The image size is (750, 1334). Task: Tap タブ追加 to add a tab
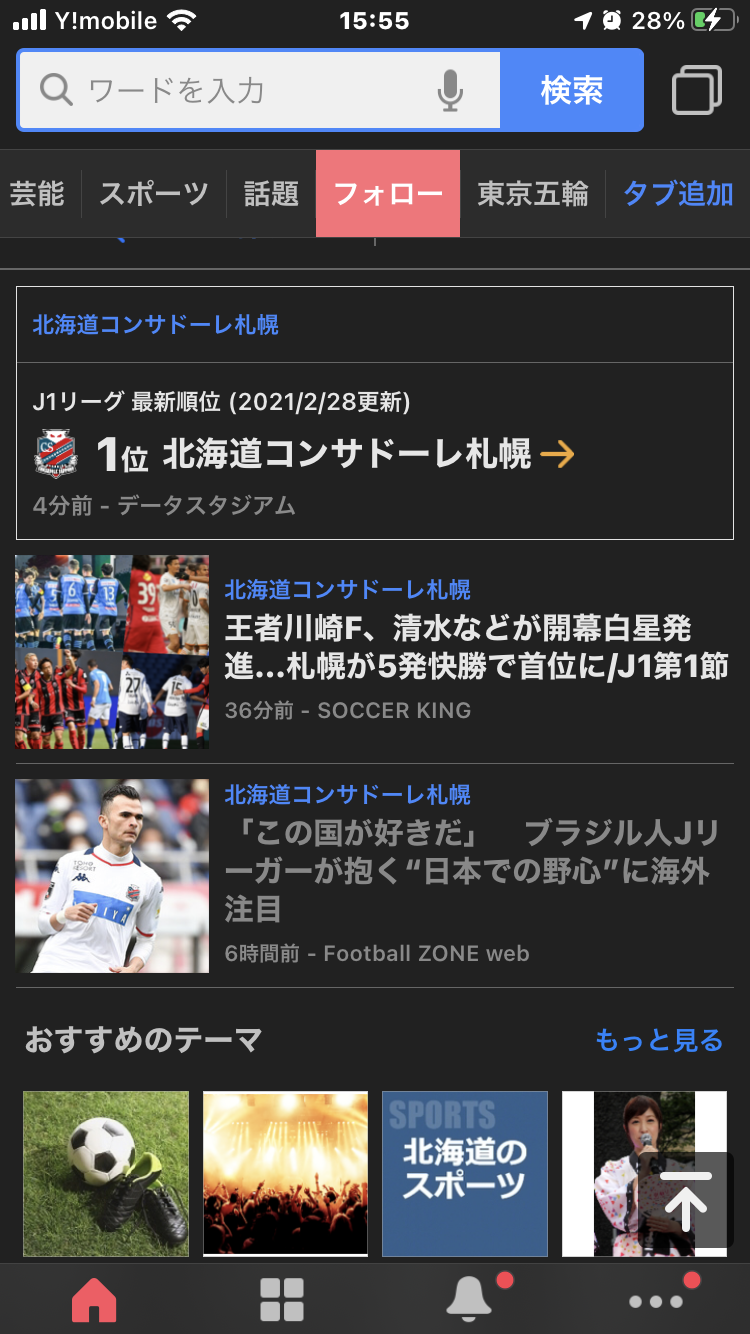678,194
